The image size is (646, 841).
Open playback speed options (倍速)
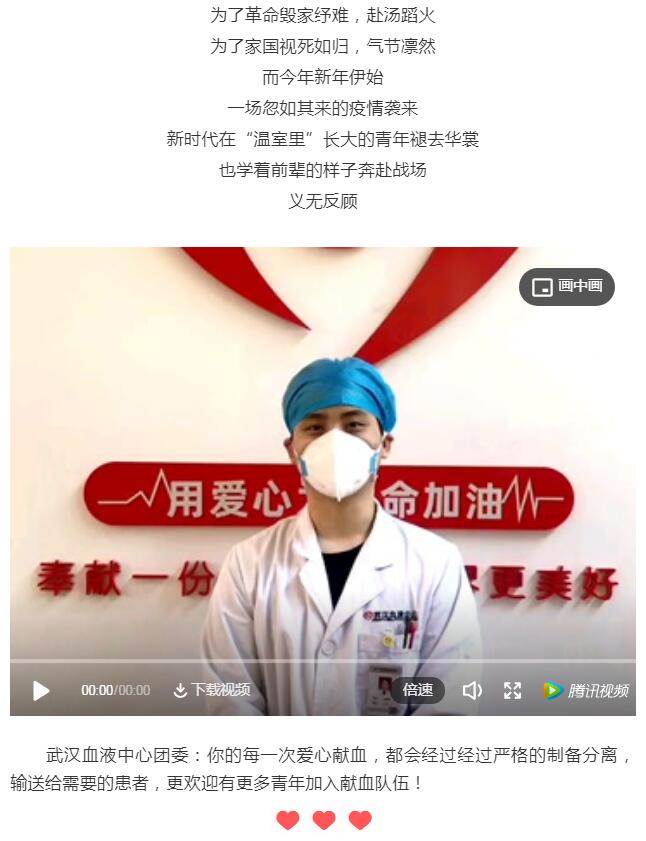[x=418, y=690]
